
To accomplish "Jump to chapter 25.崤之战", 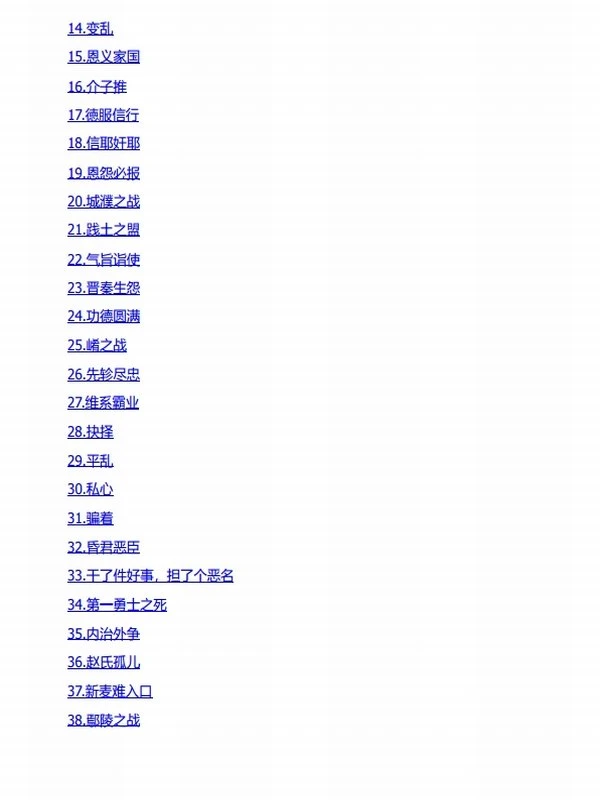I will click(x=97, y=346).
